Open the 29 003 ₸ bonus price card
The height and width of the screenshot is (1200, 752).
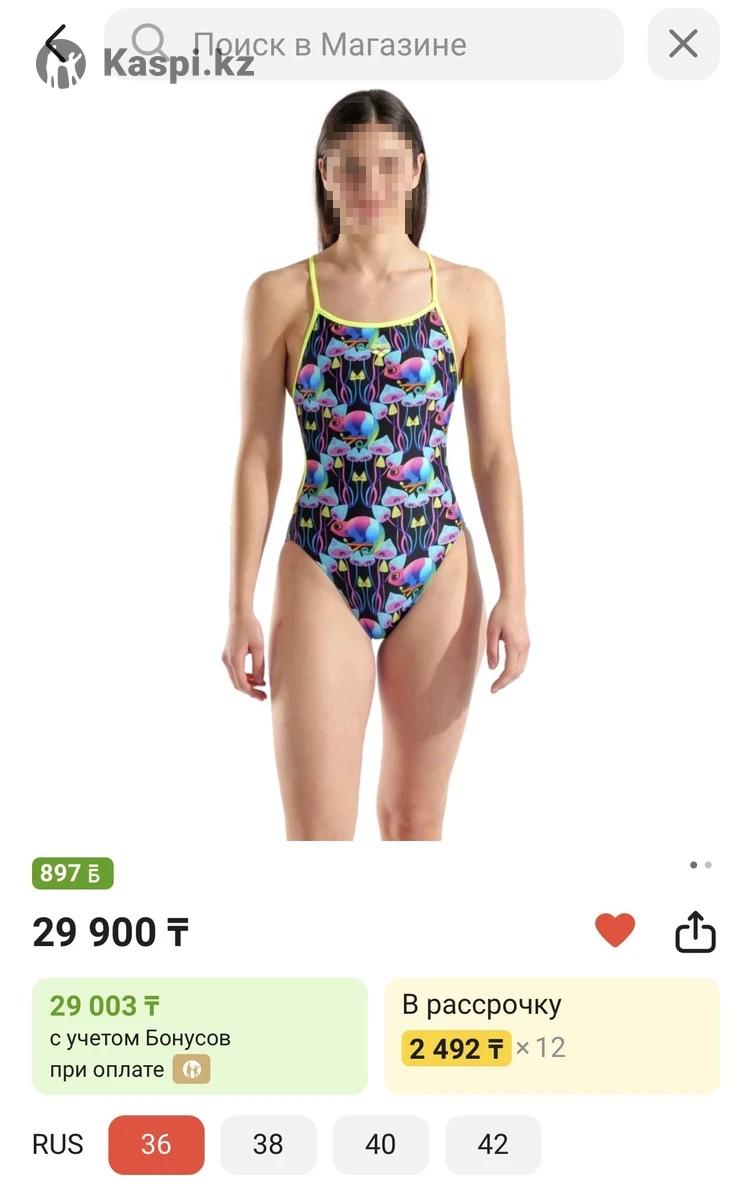[200, 1035]
